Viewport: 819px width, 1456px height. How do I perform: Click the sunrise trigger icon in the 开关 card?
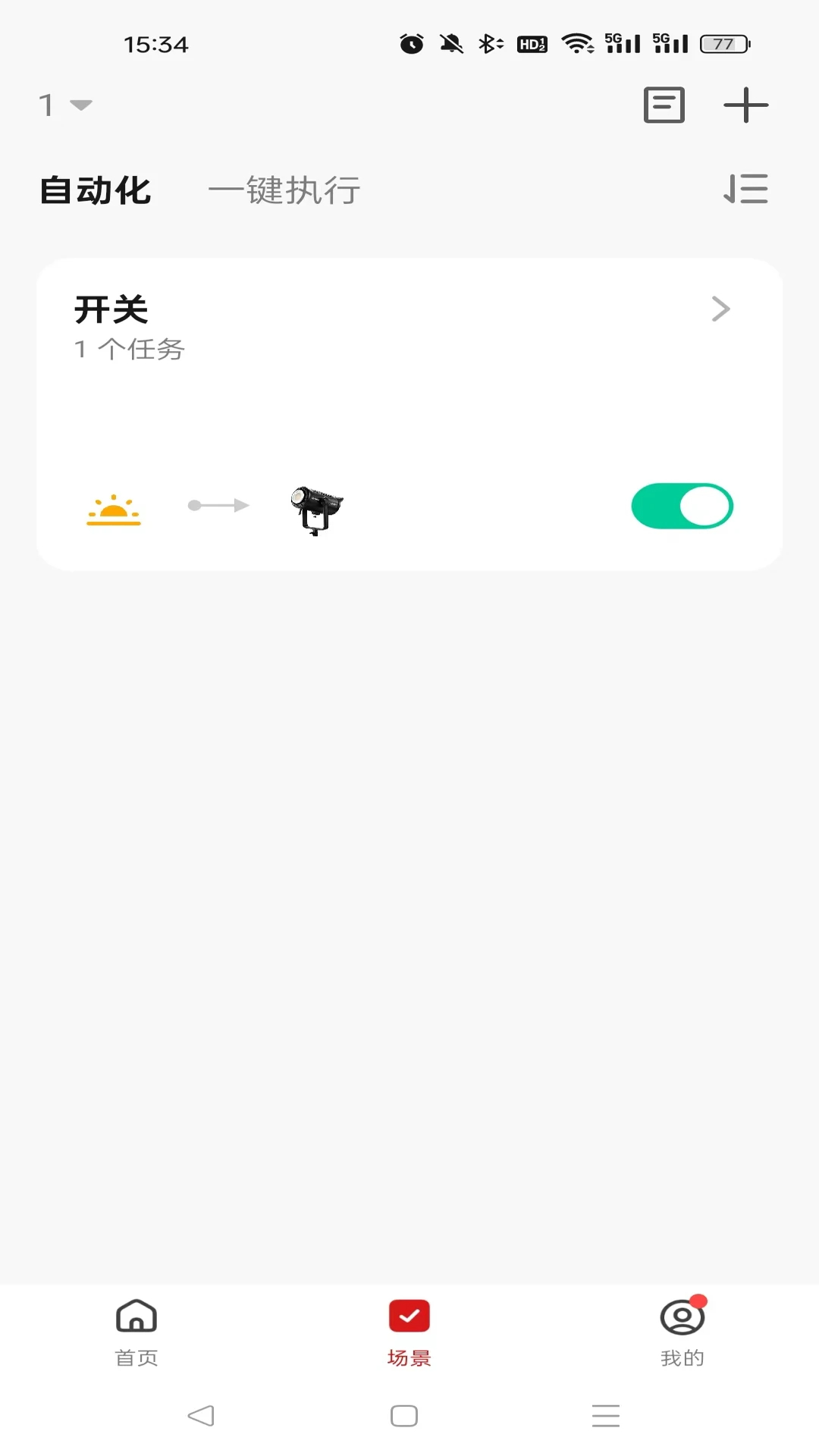point(112,508)
